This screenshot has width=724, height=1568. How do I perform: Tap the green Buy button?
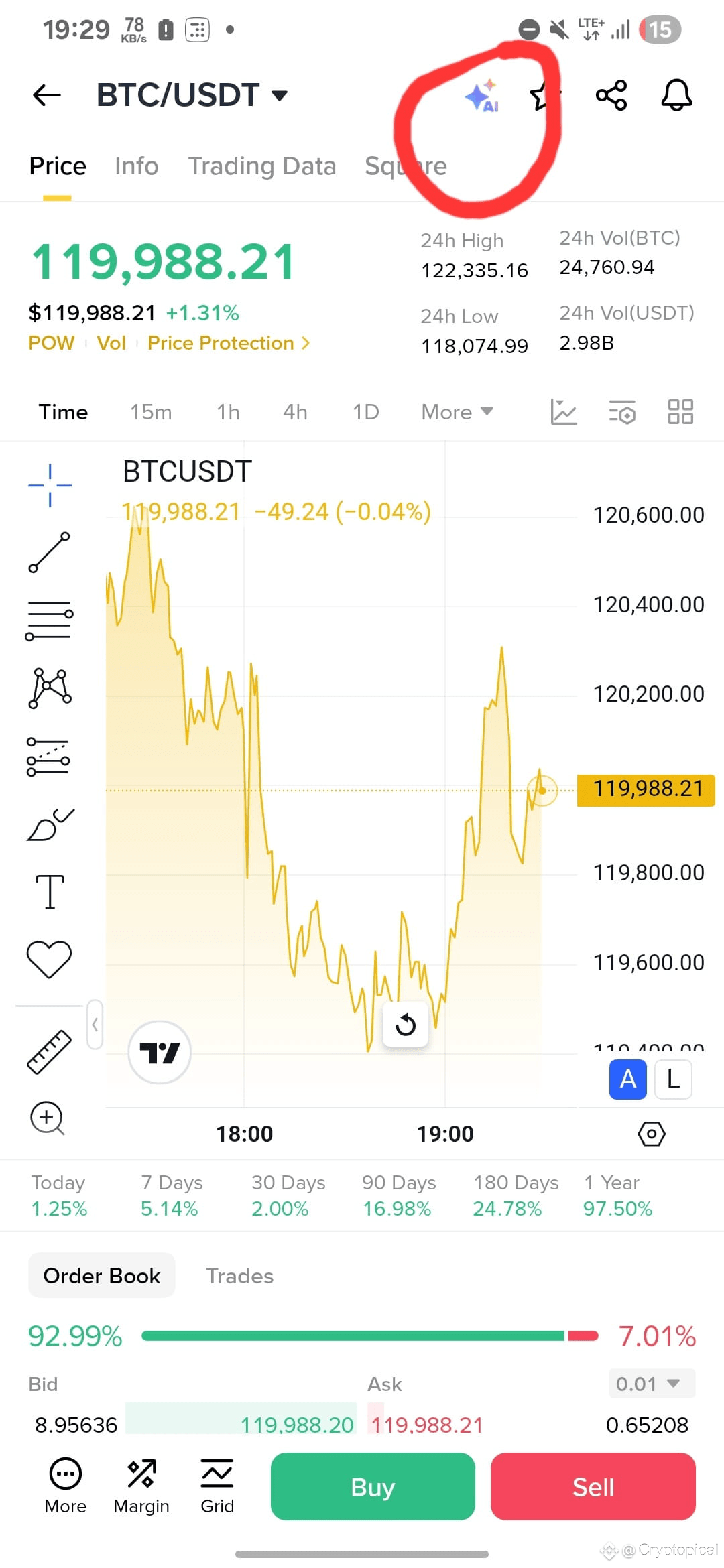click(x=373, y=1486)
